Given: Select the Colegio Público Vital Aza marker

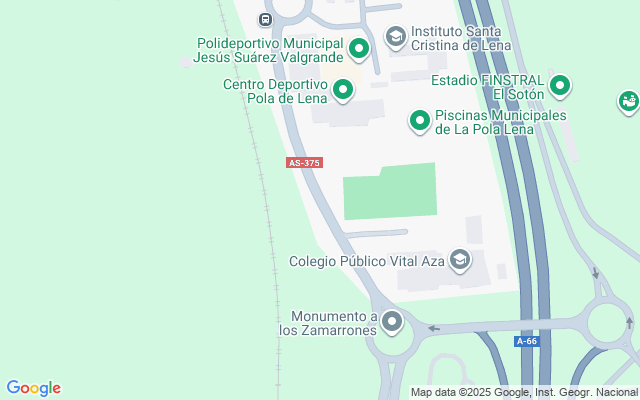Looking at the screenshot, I should [x=460, y=261].
